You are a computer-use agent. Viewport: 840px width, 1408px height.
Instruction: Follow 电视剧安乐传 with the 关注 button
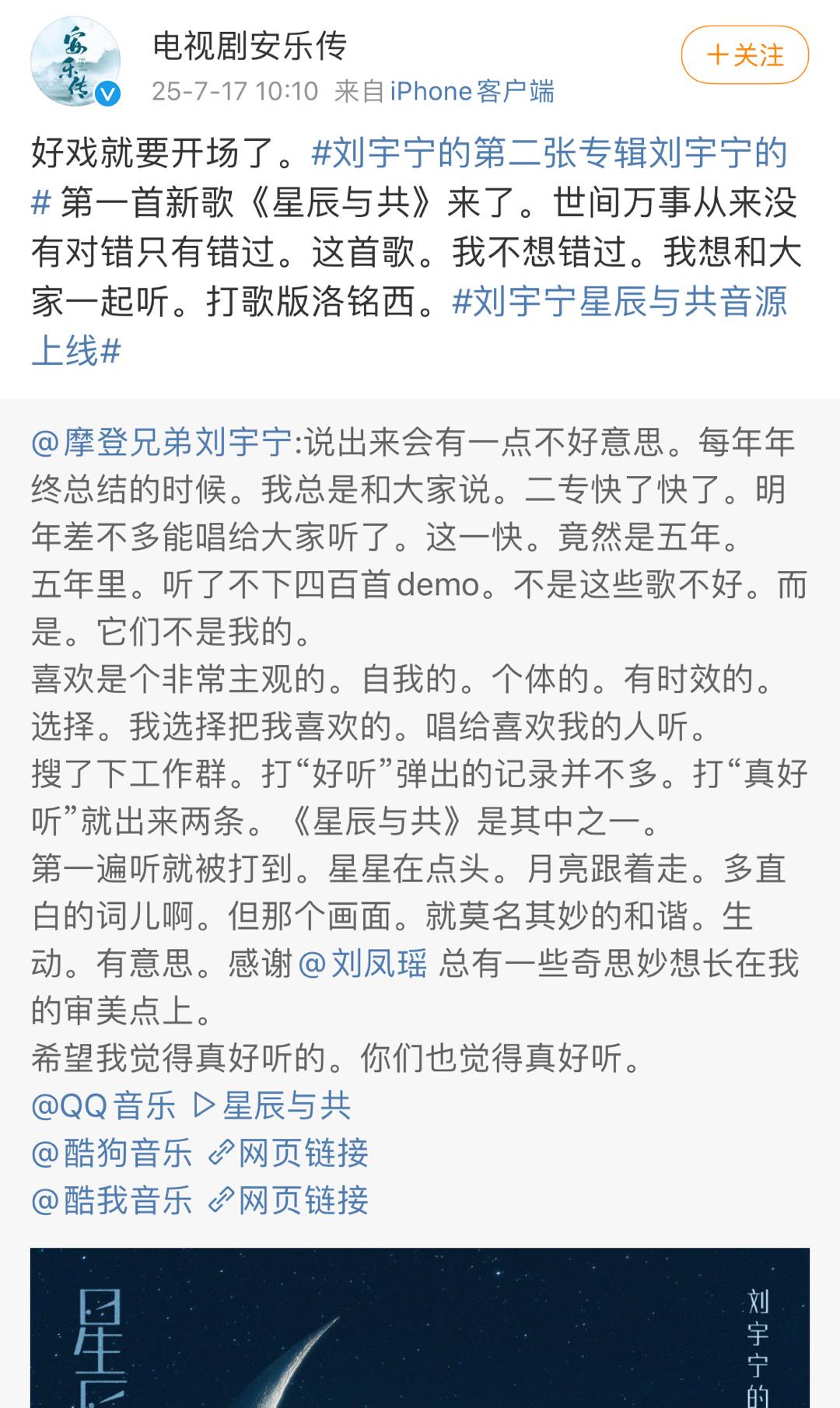745,55
